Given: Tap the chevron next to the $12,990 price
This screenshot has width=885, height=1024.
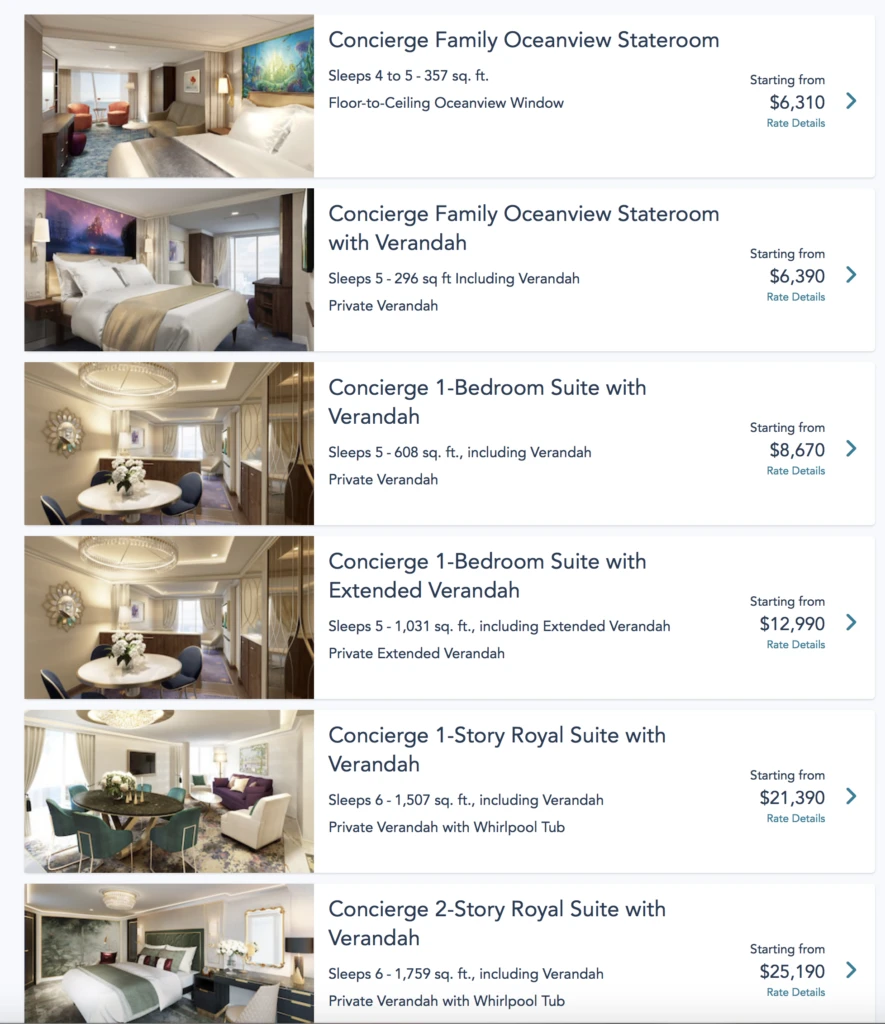Looking at the screenshot, I should [x=851, y=623].
